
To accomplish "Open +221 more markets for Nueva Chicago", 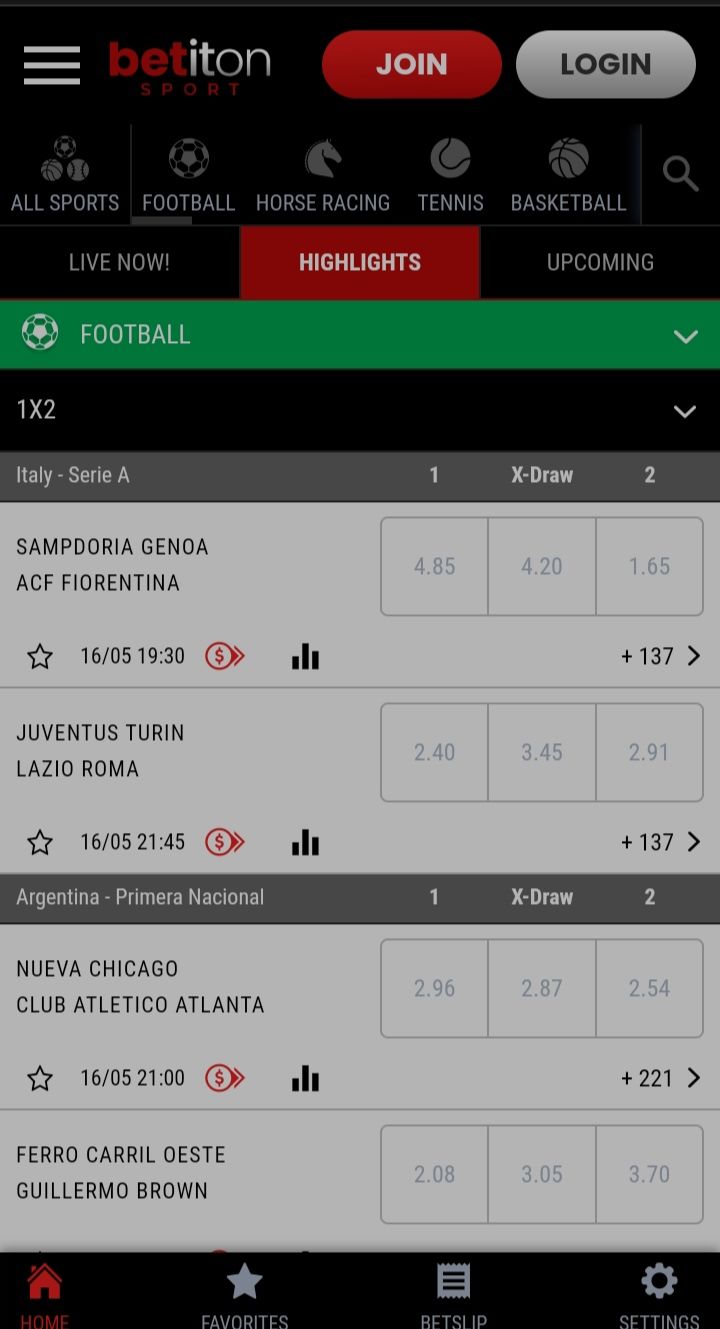I will click(660, 1078).
